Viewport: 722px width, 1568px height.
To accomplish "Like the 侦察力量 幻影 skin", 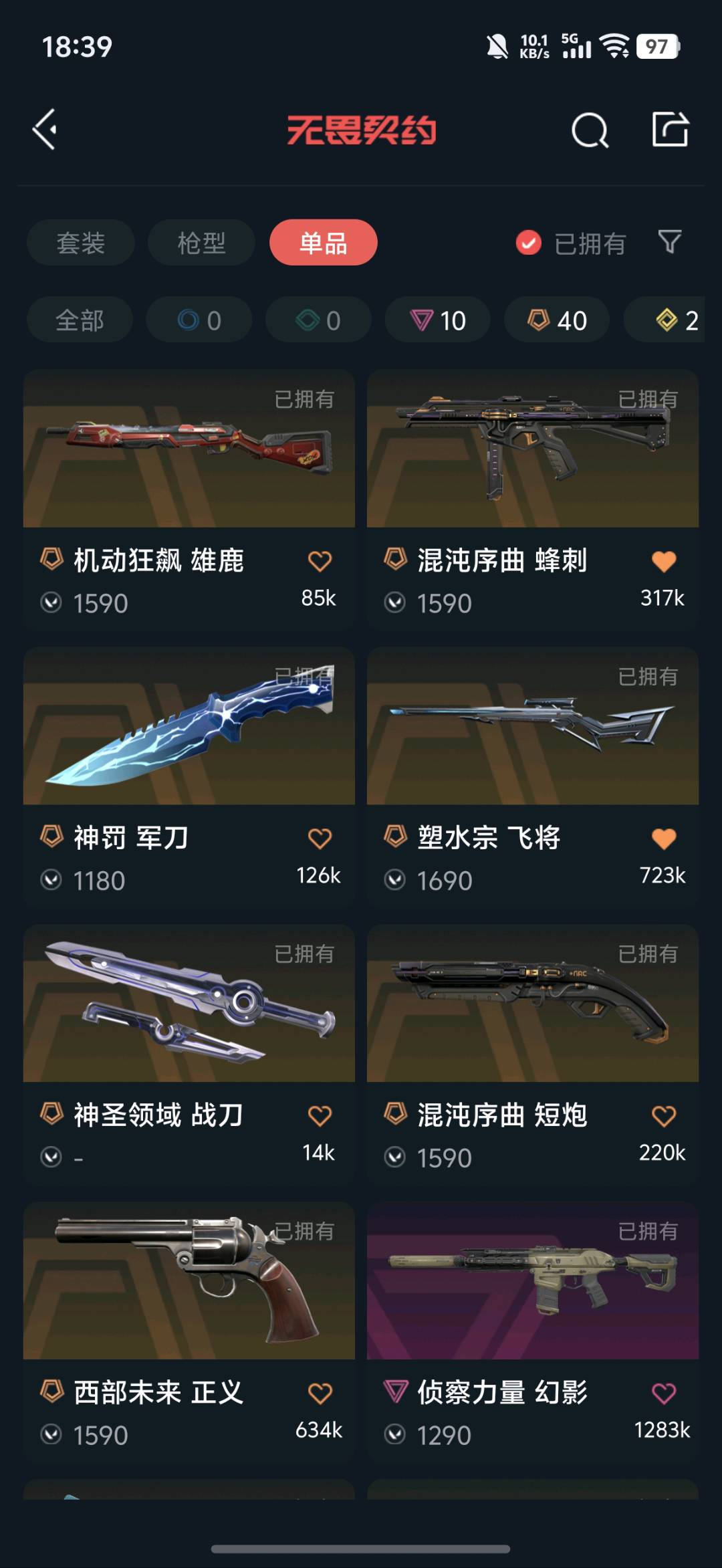I will 663,1393.
